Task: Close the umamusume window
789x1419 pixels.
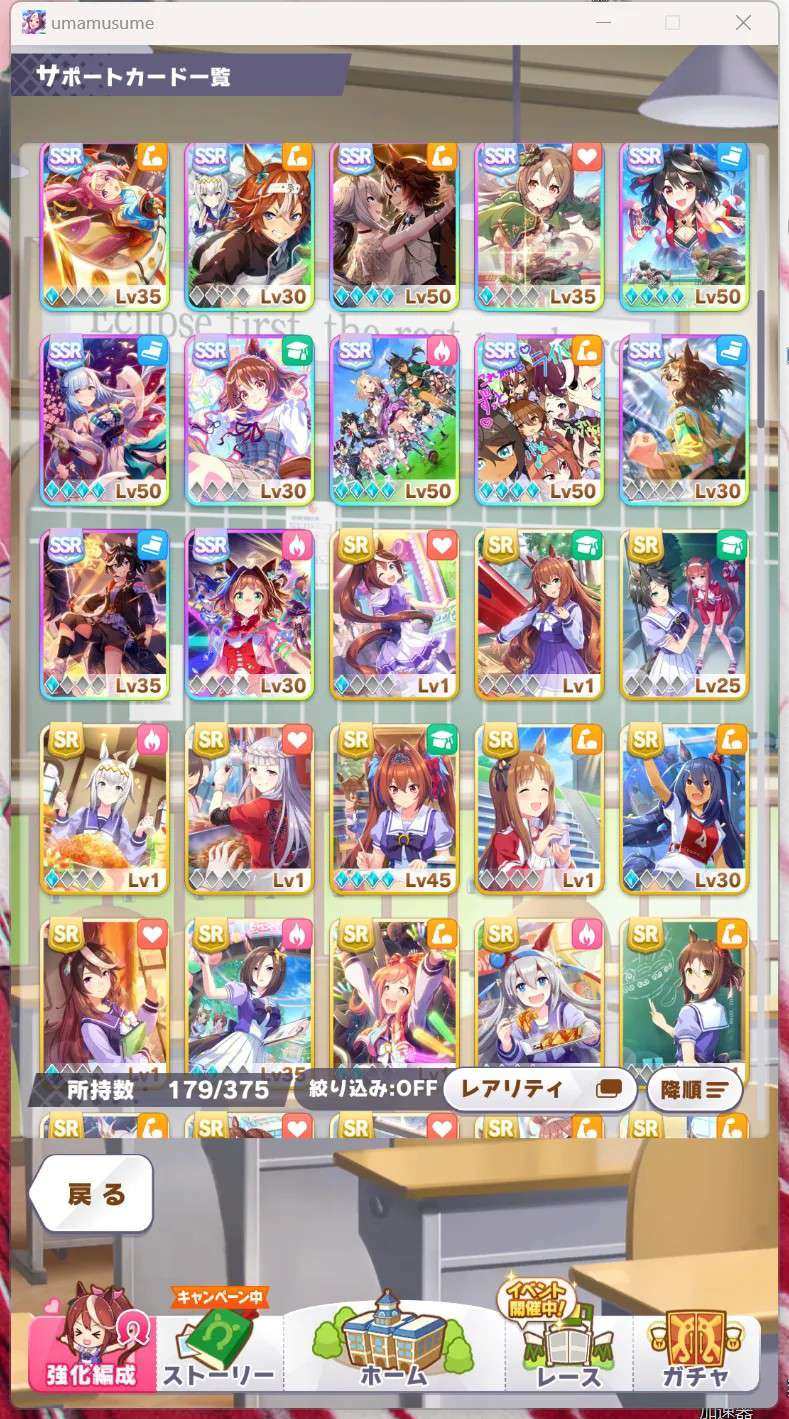Action: tap(743, 23)
